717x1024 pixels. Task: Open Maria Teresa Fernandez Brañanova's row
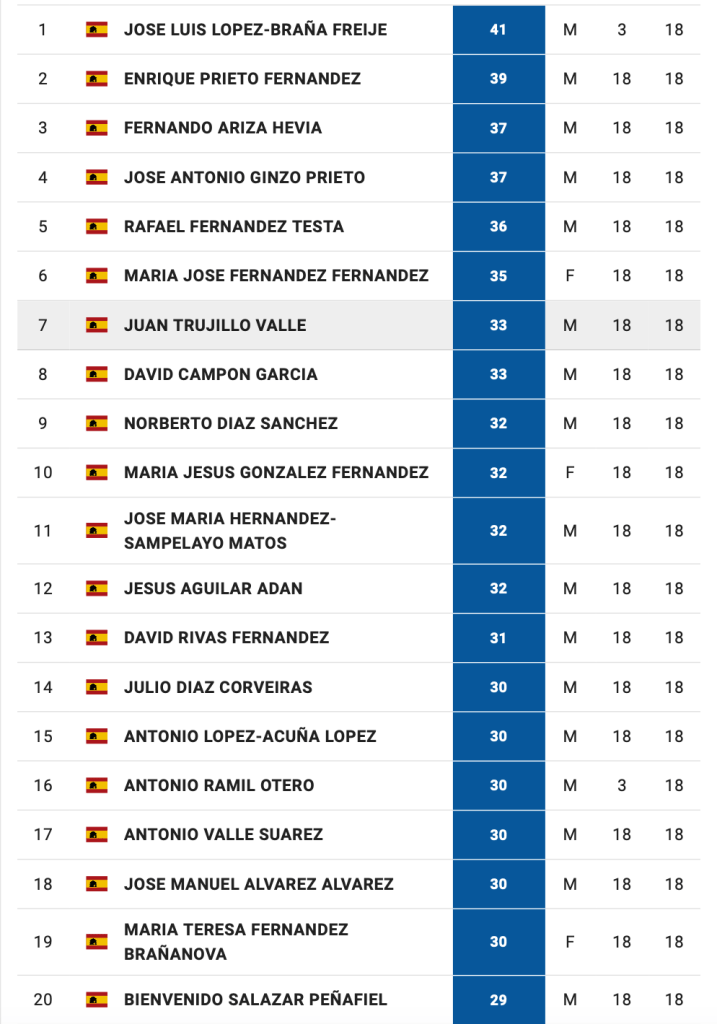pos(235,942)
